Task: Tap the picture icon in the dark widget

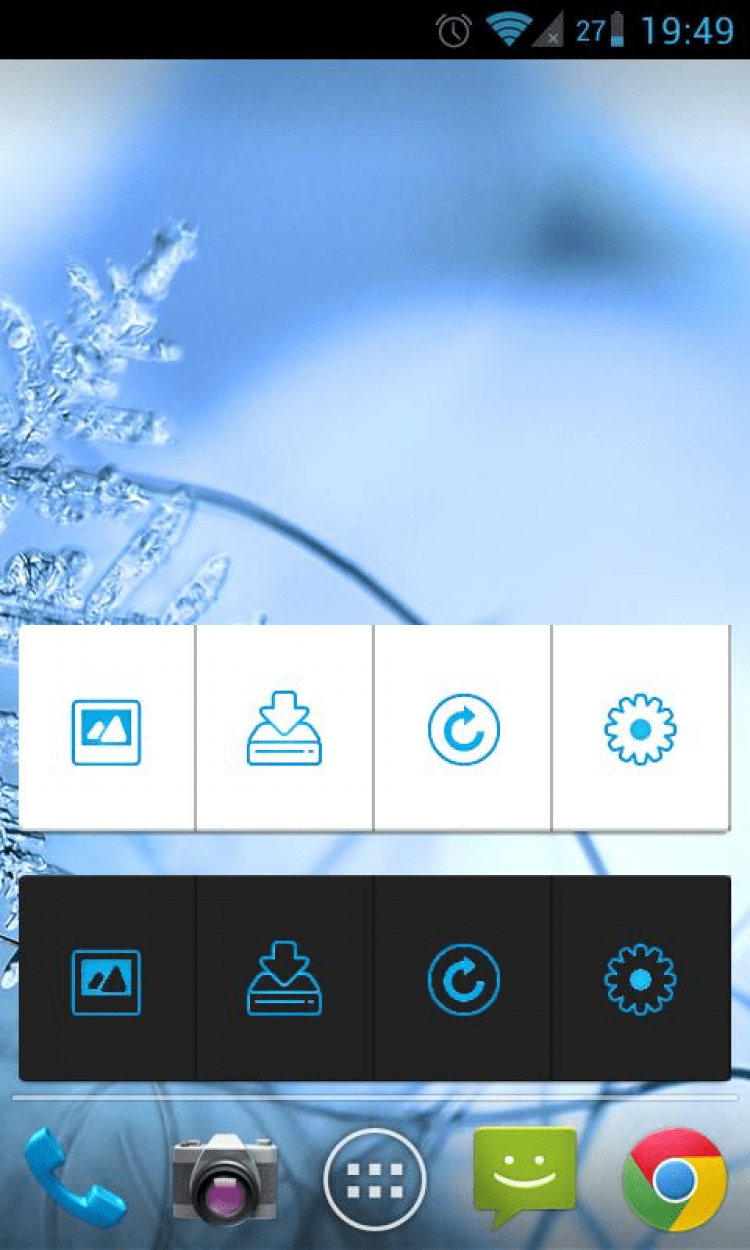Action: point(106,982)
